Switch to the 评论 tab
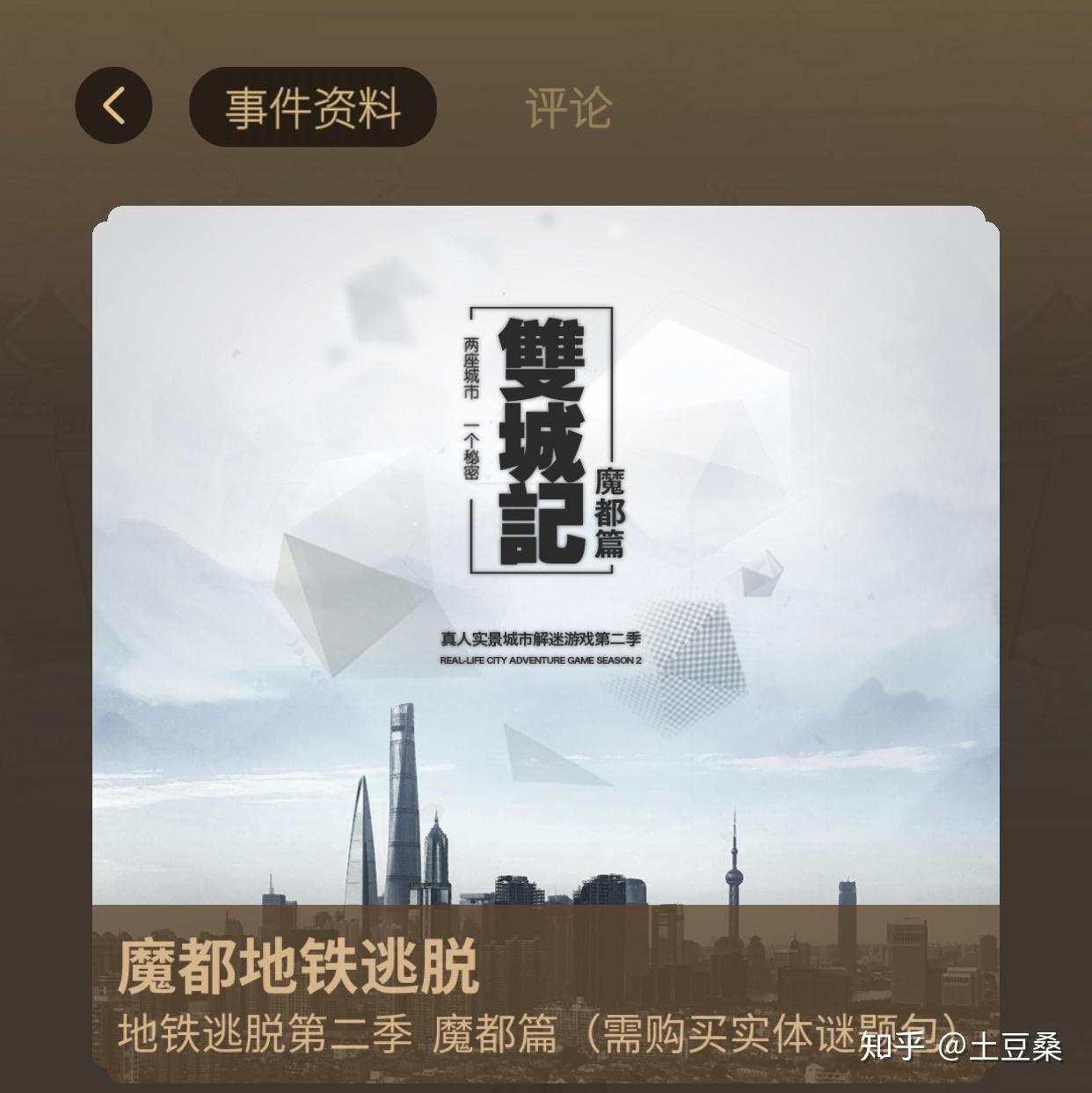The height and width of the screenshot is (1093, 1092). click(568, 108)
